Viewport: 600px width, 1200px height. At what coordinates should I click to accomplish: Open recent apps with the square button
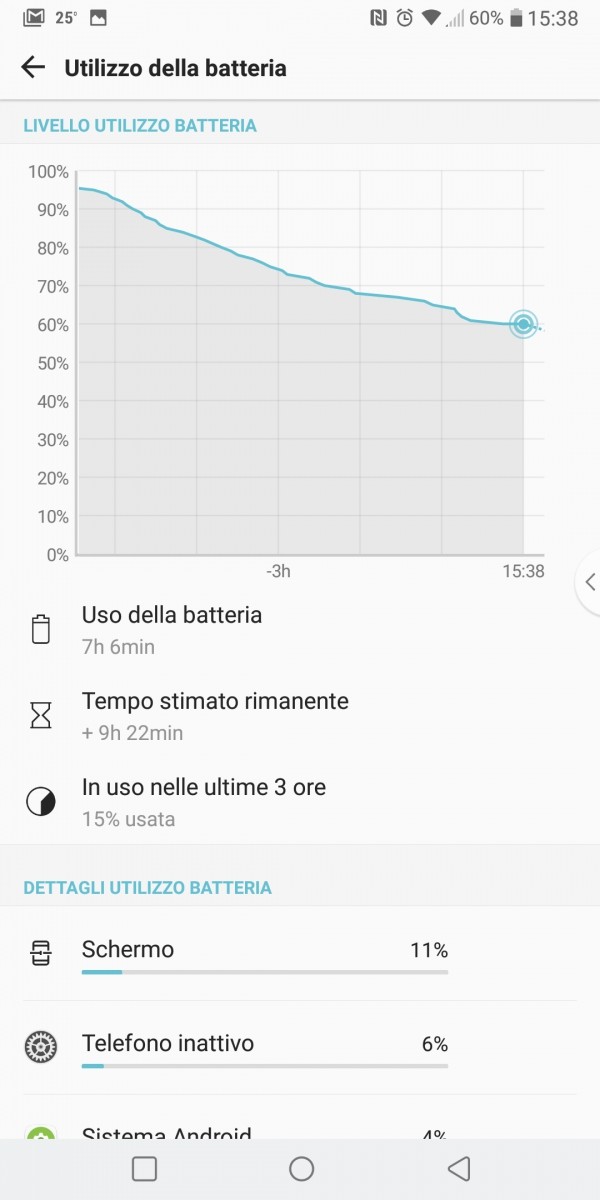pos(144,1168)
